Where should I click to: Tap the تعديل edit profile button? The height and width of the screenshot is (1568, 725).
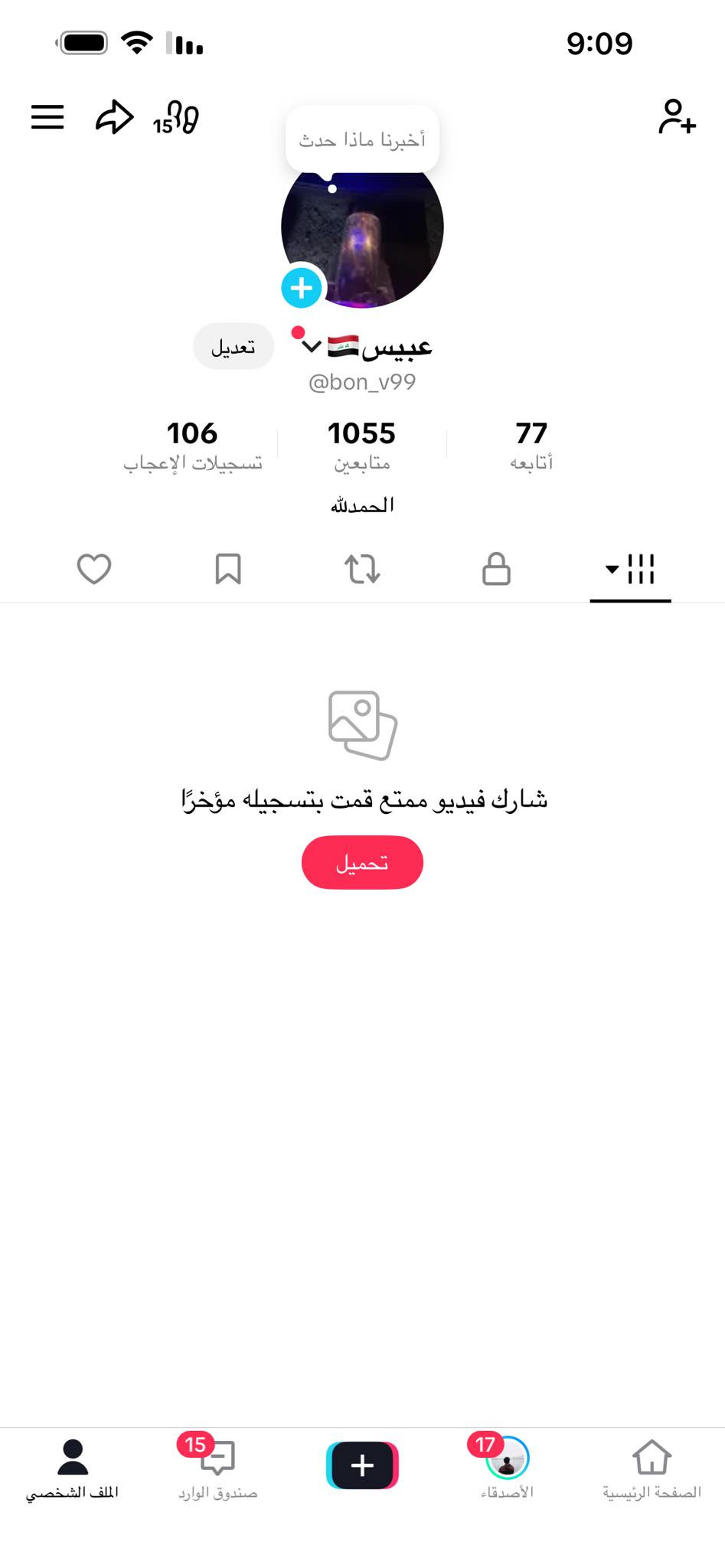tap(233, 347)
